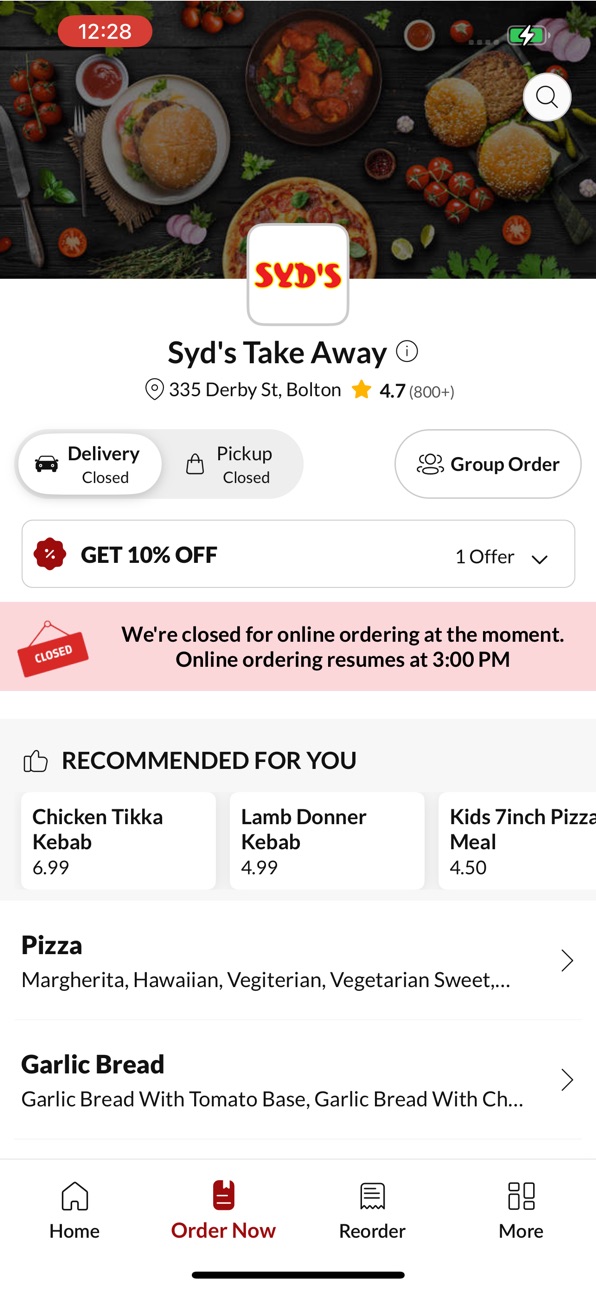The width and height of the screenshot is (596, 1290).
Task: Open the Chicken Tikka Kebab card
Action: click(118, 841)
